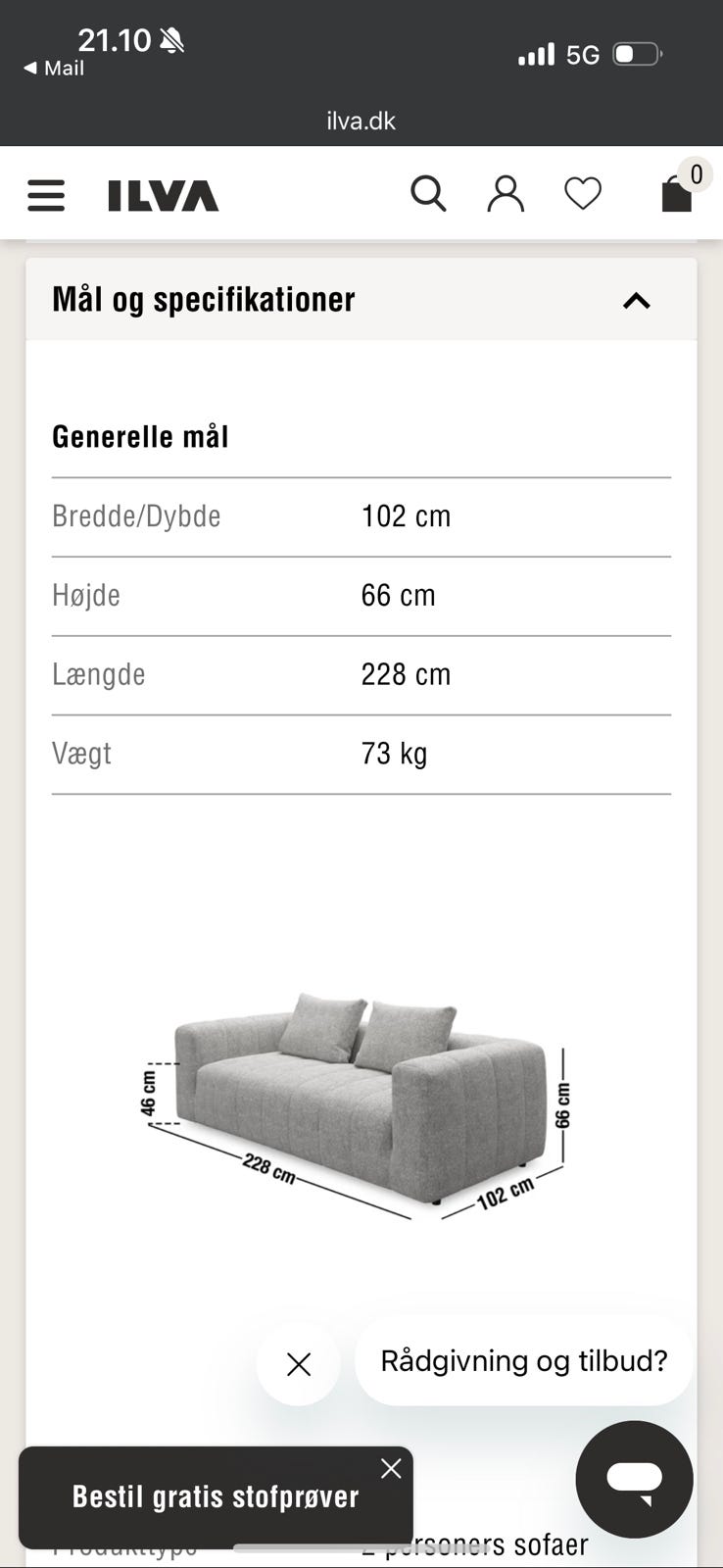Return to Mail via back link

54,69
